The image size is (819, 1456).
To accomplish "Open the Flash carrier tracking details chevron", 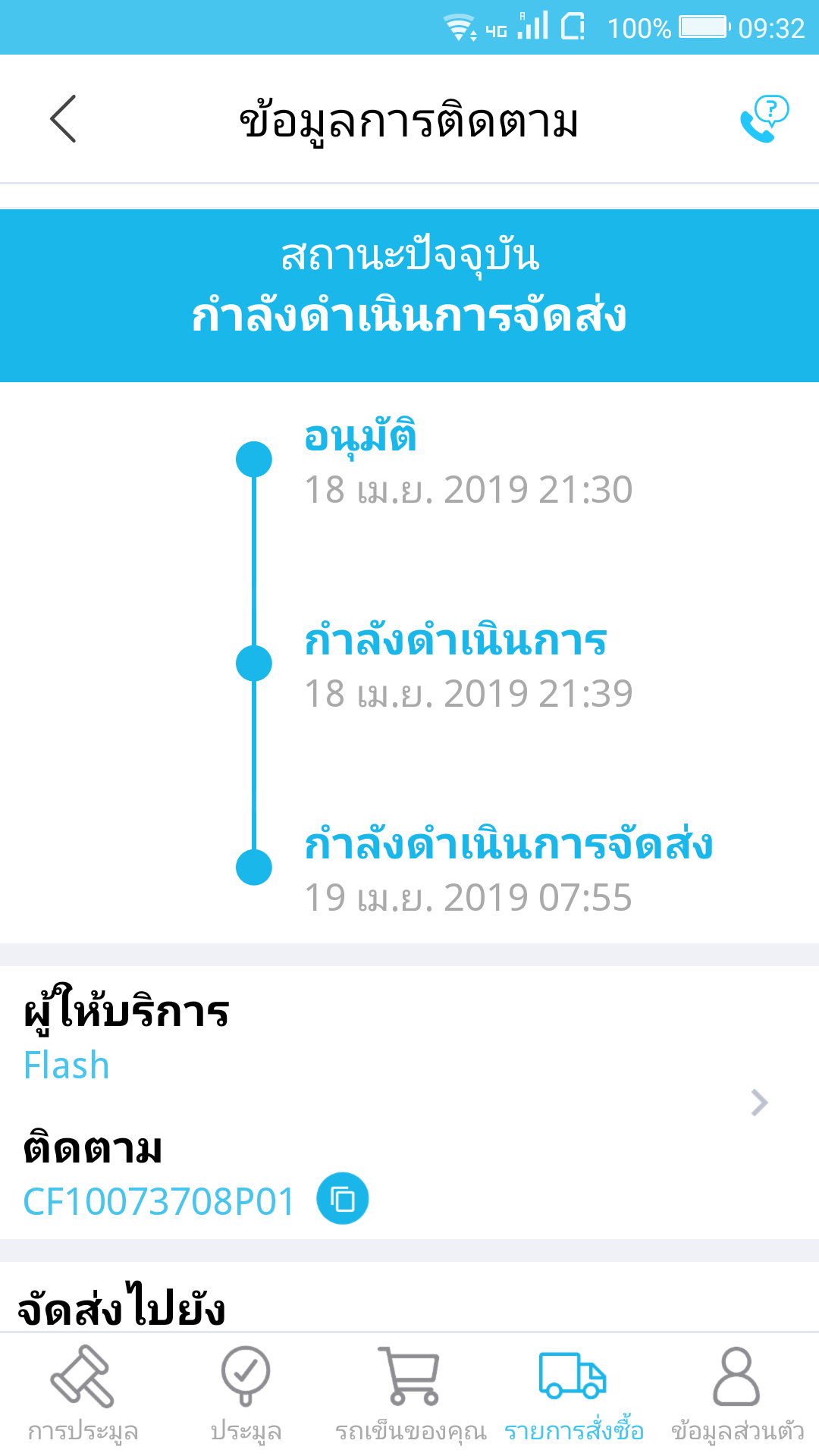I will 759,1103.
